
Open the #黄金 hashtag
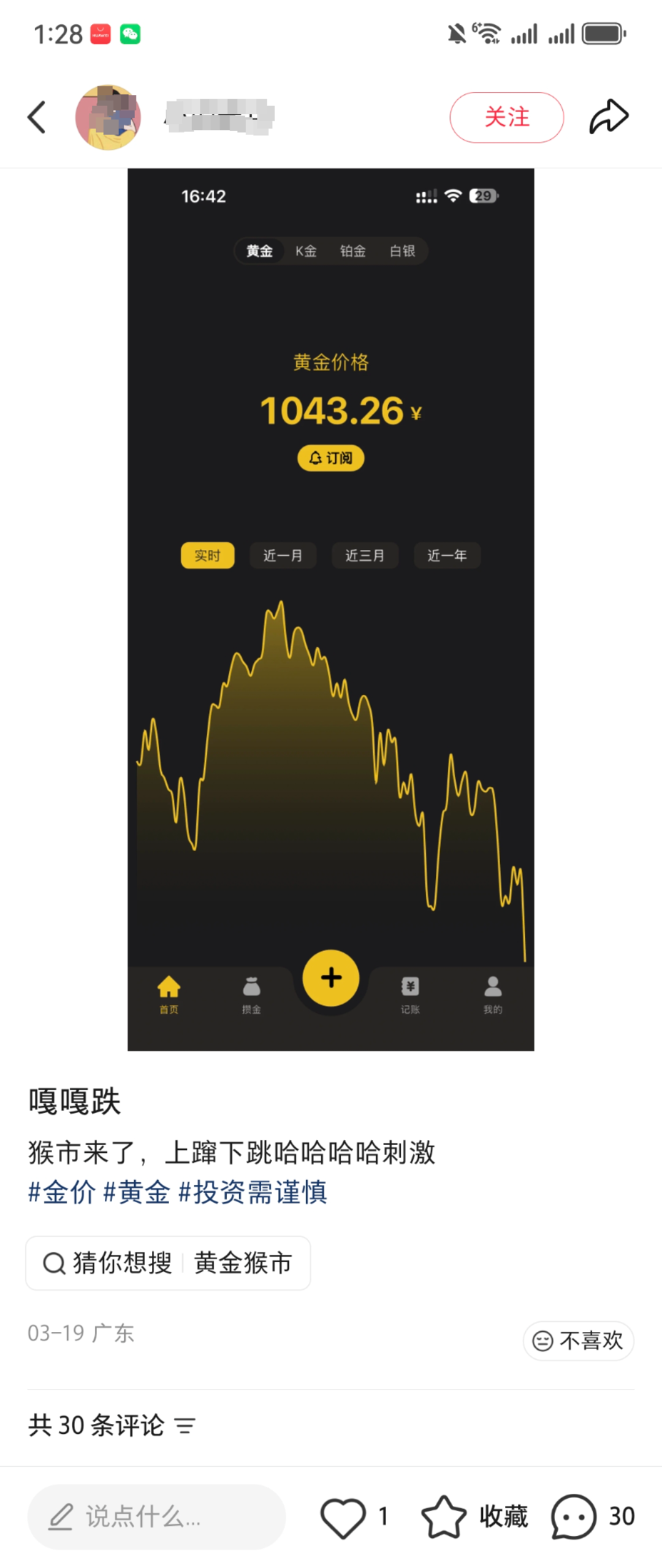[x=137, y=1193]
